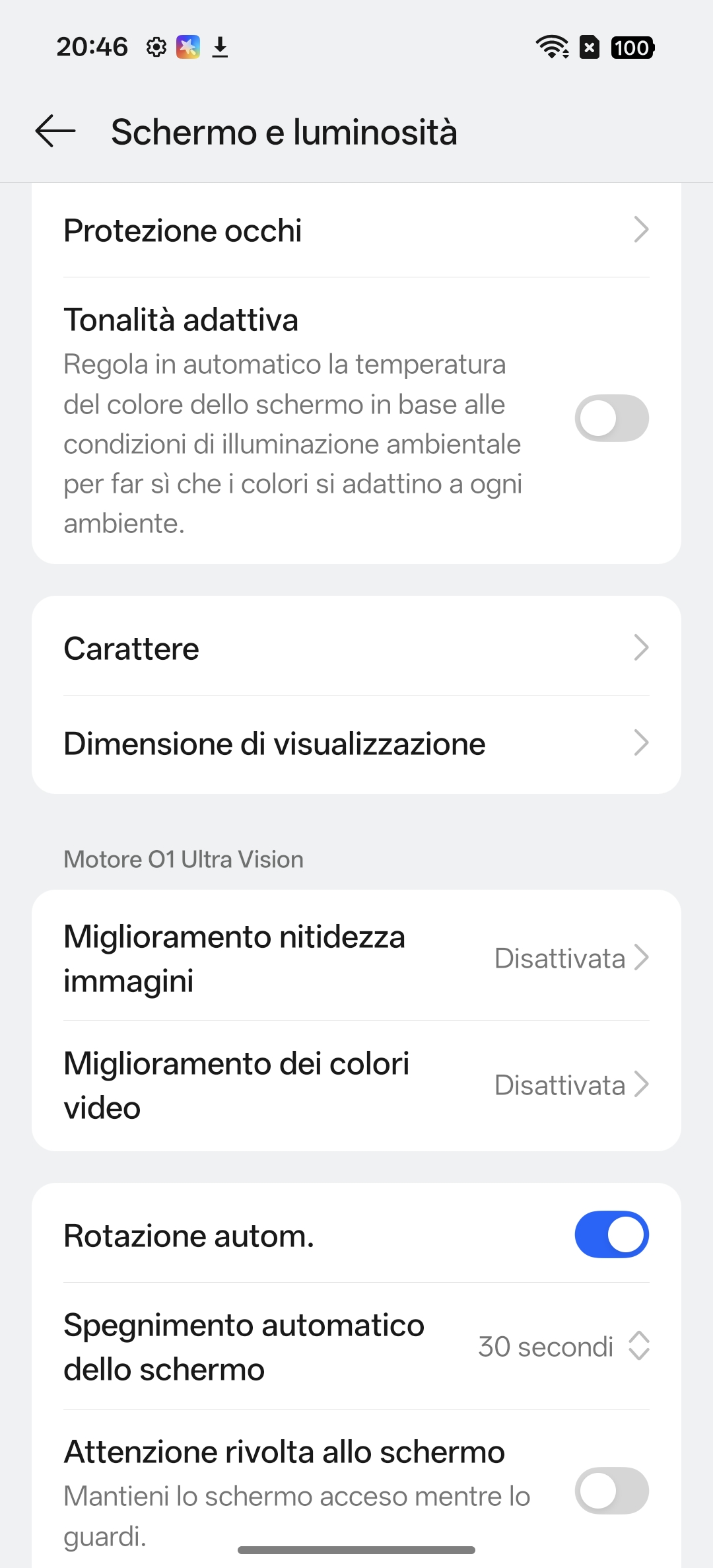Open Protezione occhi settings
713x1568 pixels.
(356, 231)
